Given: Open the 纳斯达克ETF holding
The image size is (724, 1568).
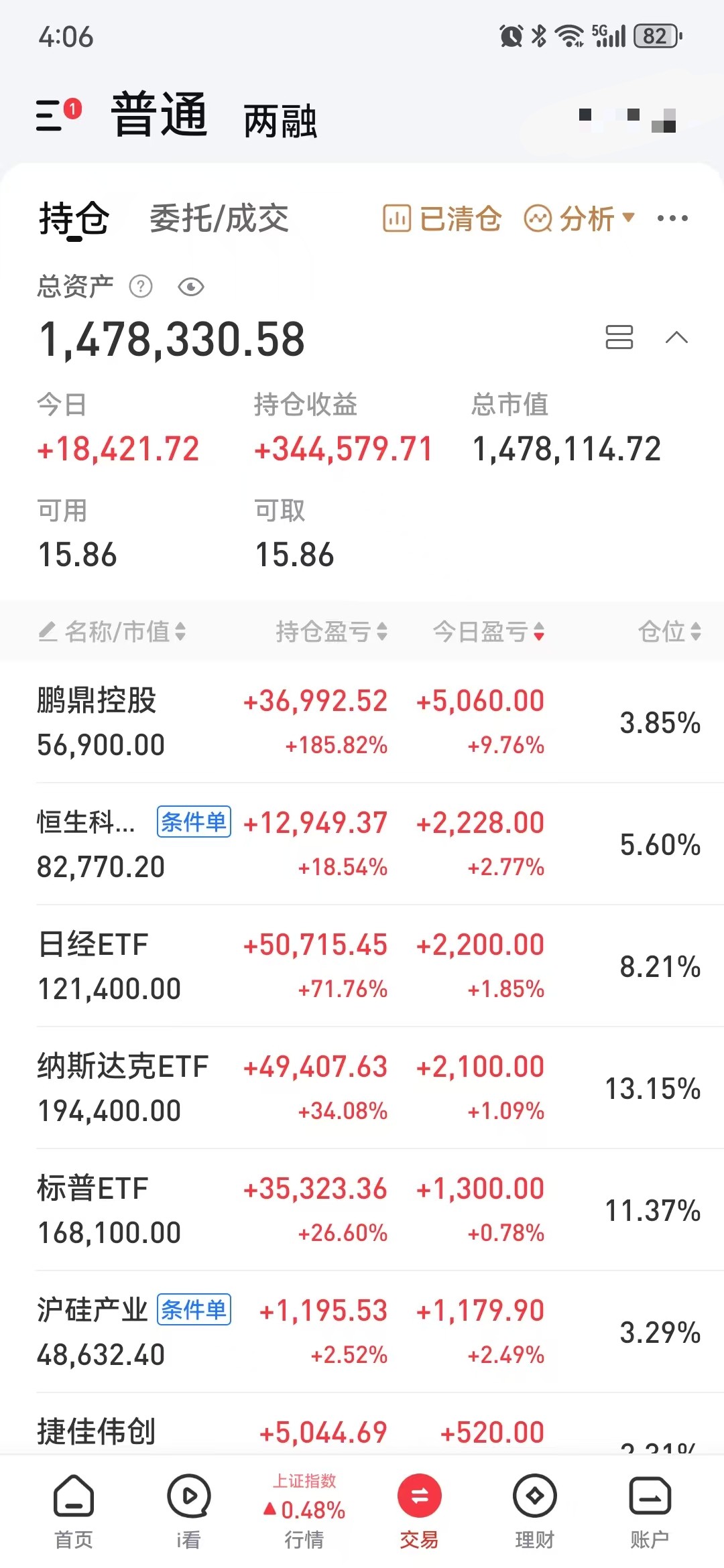Looking at the screenshot, I should pyautogui.click(x=362, y=1088).
